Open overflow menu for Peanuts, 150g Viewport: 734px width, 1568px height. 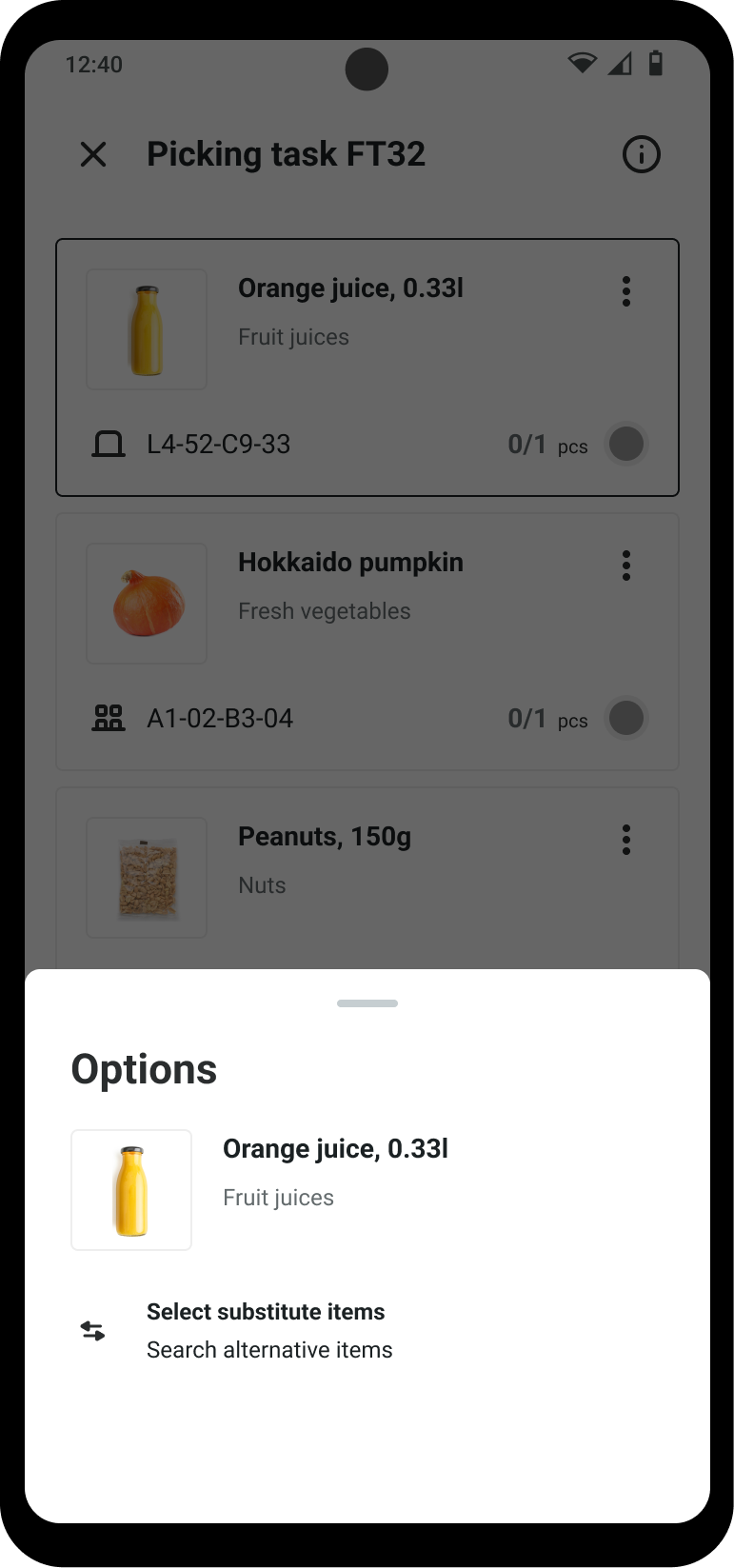(625, 840)
